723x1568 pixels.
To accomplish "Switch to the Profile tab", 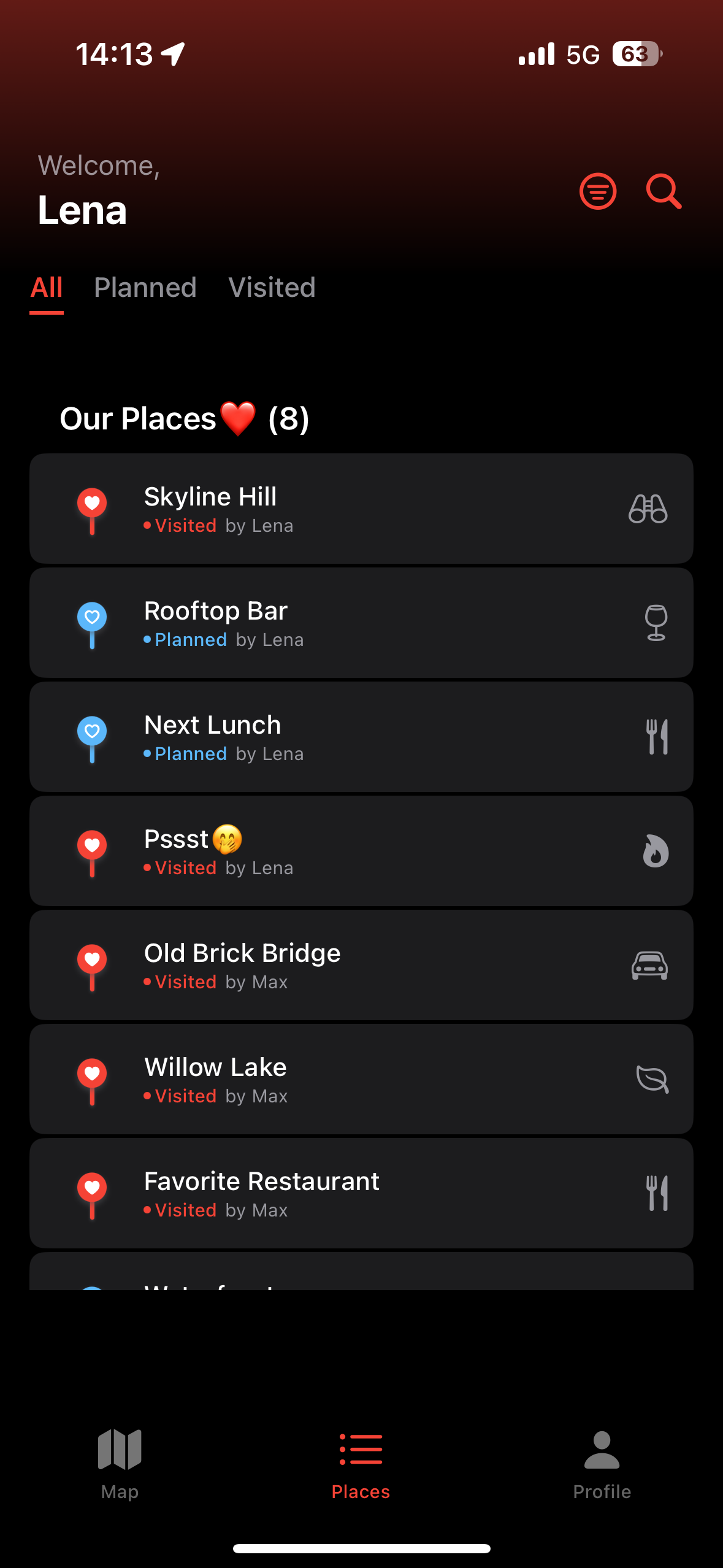I will tap(602, 1463).
